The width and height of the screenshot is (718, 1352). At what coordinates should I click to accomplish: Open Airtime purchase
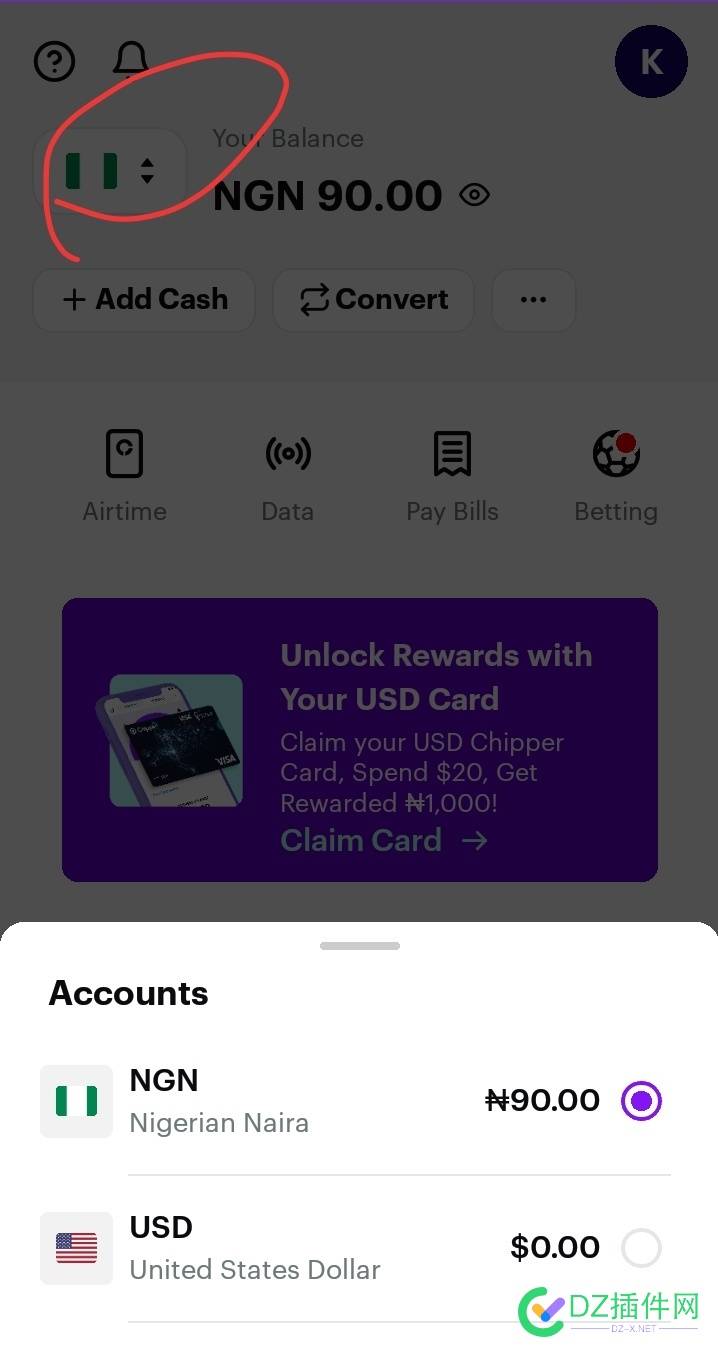coord(125,475)
